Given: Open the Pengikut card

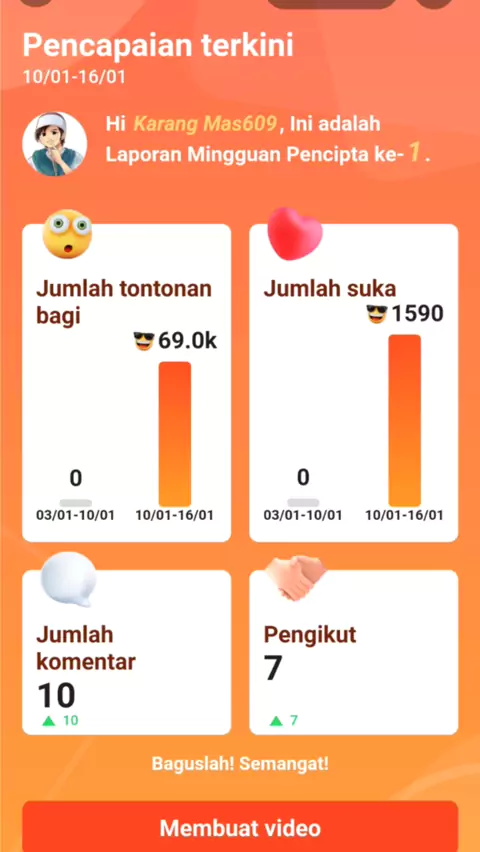Looking at the screenshot, I should [x=354, y=652].
